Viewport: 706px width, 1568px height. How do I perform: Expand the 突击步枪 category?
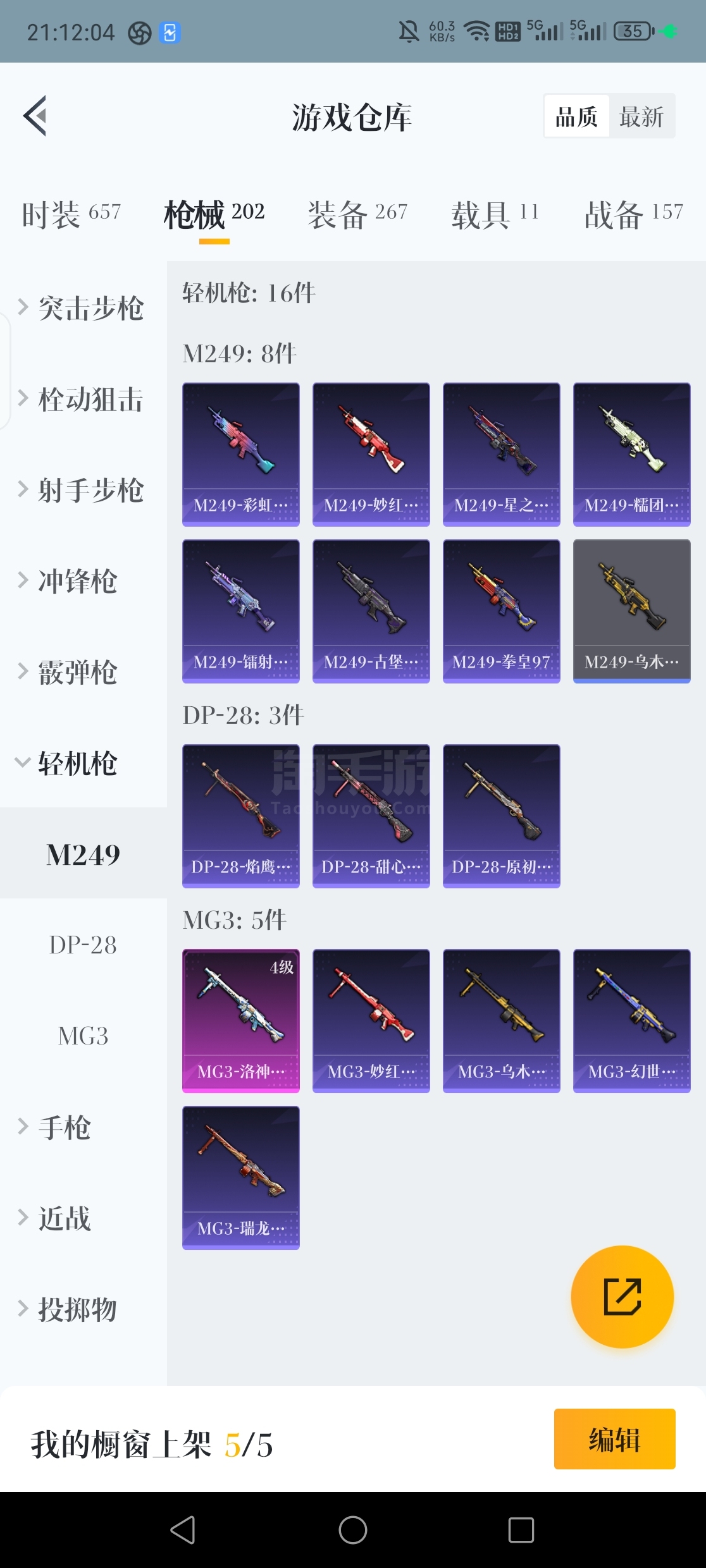pos(84,308)
